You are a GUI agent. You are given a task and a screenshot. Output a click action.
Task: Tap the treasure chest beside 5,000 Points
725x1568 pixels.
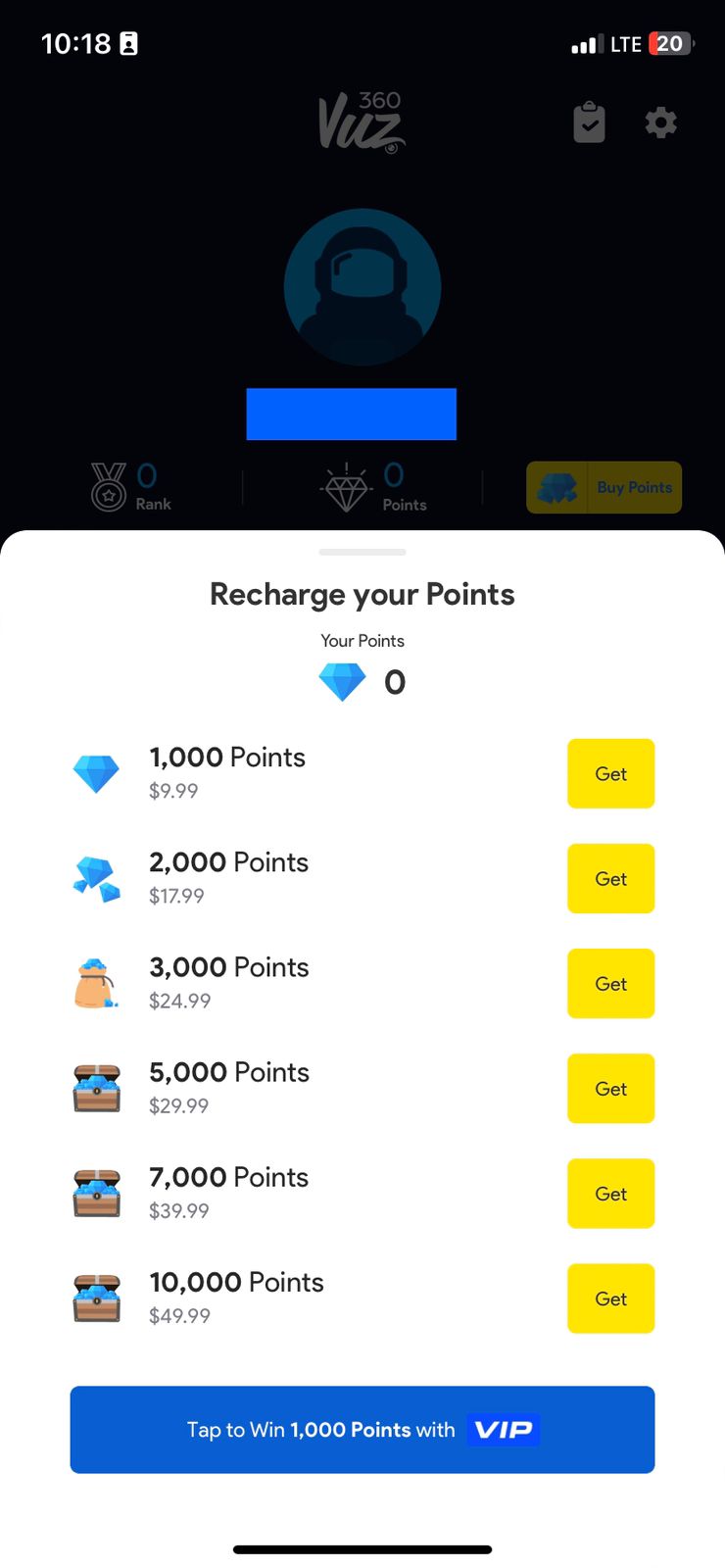click(x=96, y=1088)
